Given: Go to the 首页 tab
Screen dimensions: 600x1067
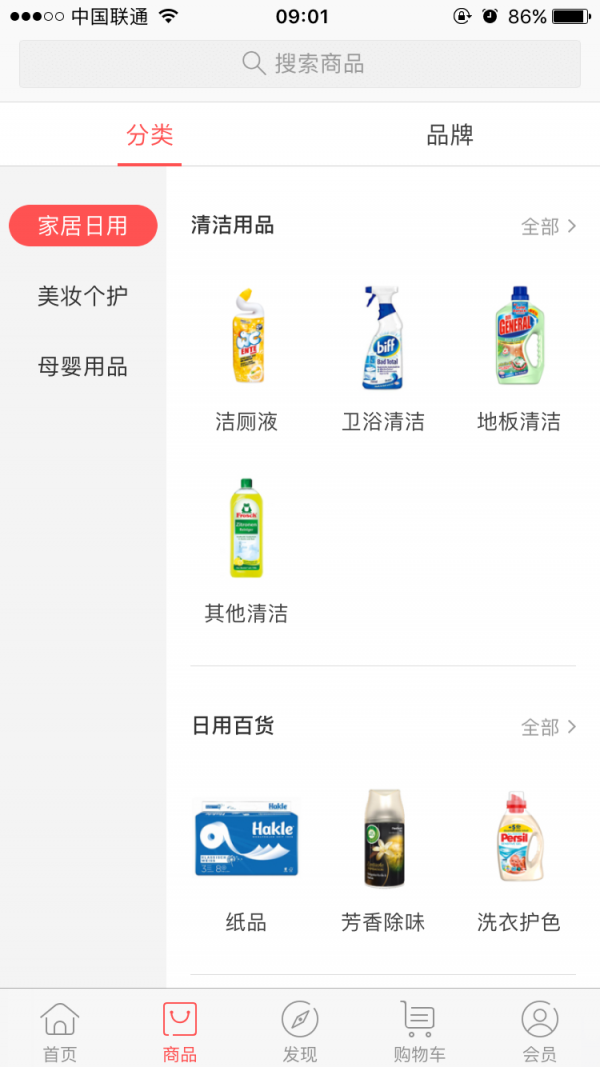Looking at the screenshot, I should click(60, 1032).
